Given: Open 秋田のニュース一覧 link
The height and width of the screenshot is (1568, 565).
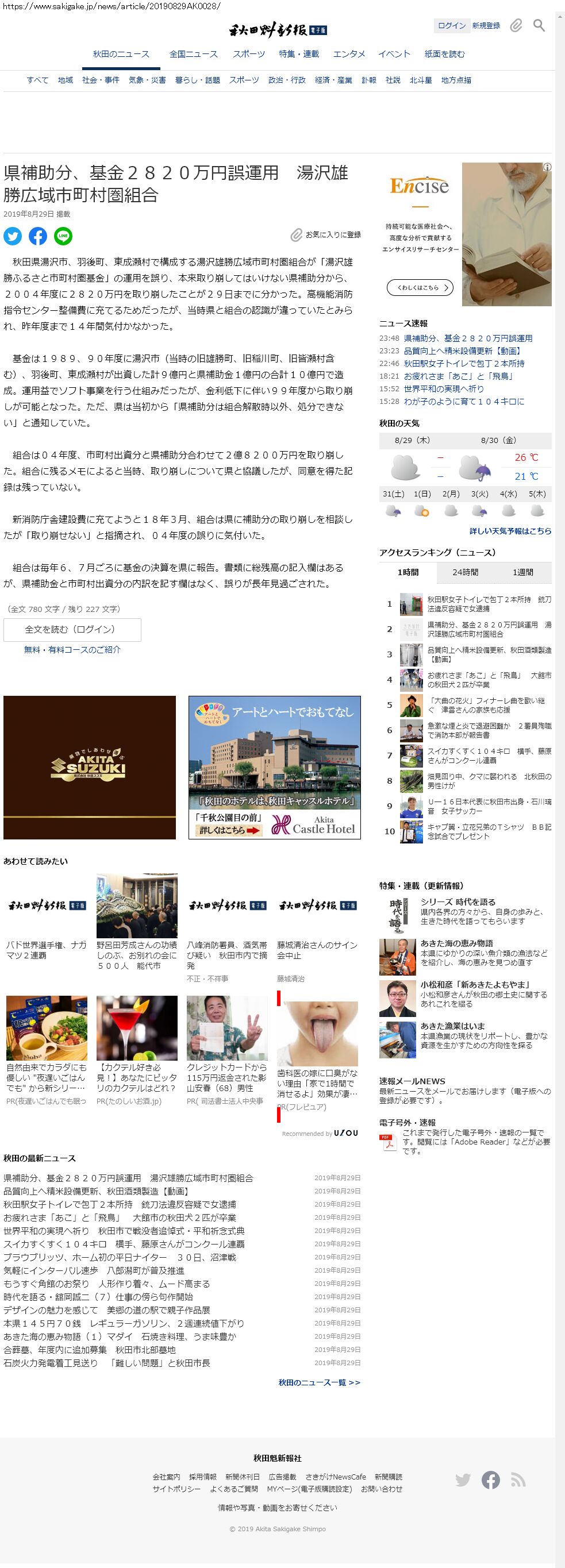Looking at the screenshot, I should [319, 1382].
